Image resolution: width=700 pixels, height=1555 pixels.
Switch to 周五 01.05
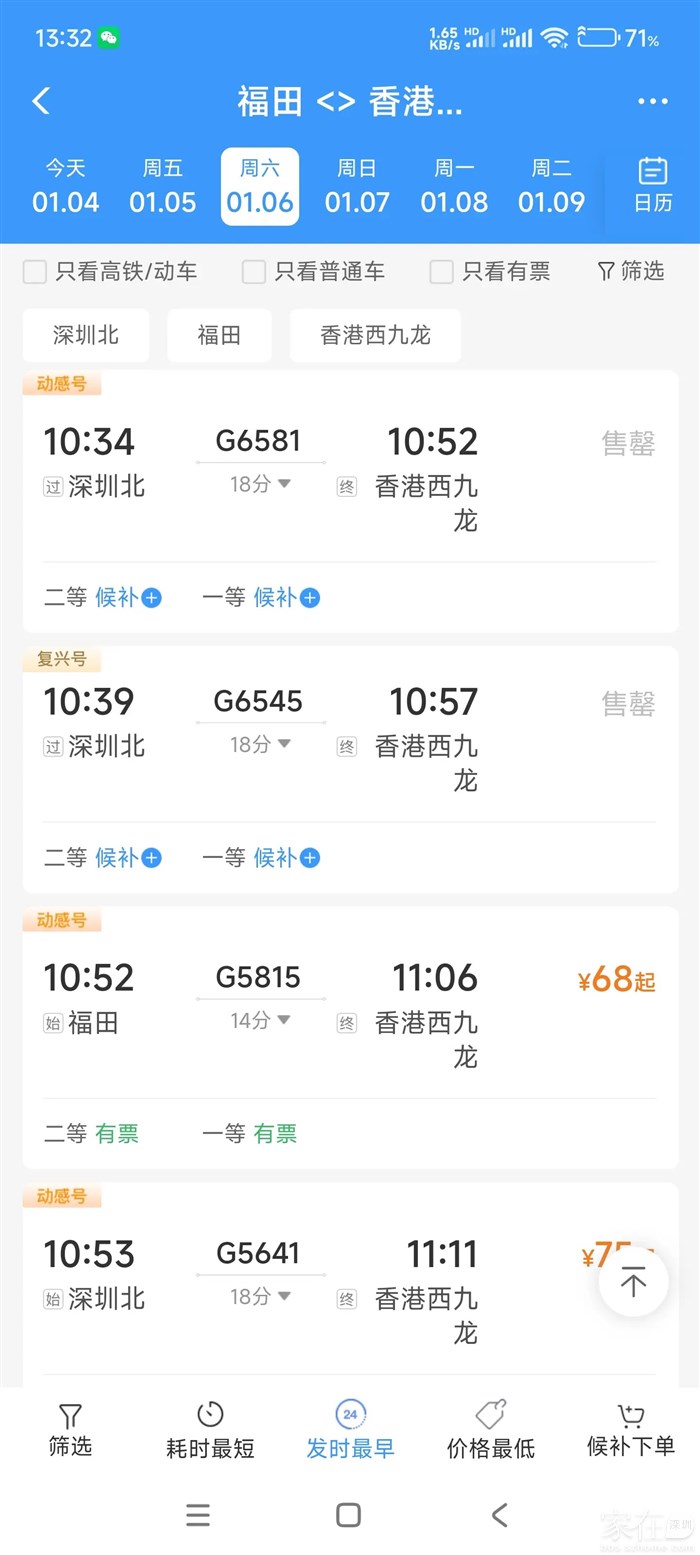tap(162, 187)
